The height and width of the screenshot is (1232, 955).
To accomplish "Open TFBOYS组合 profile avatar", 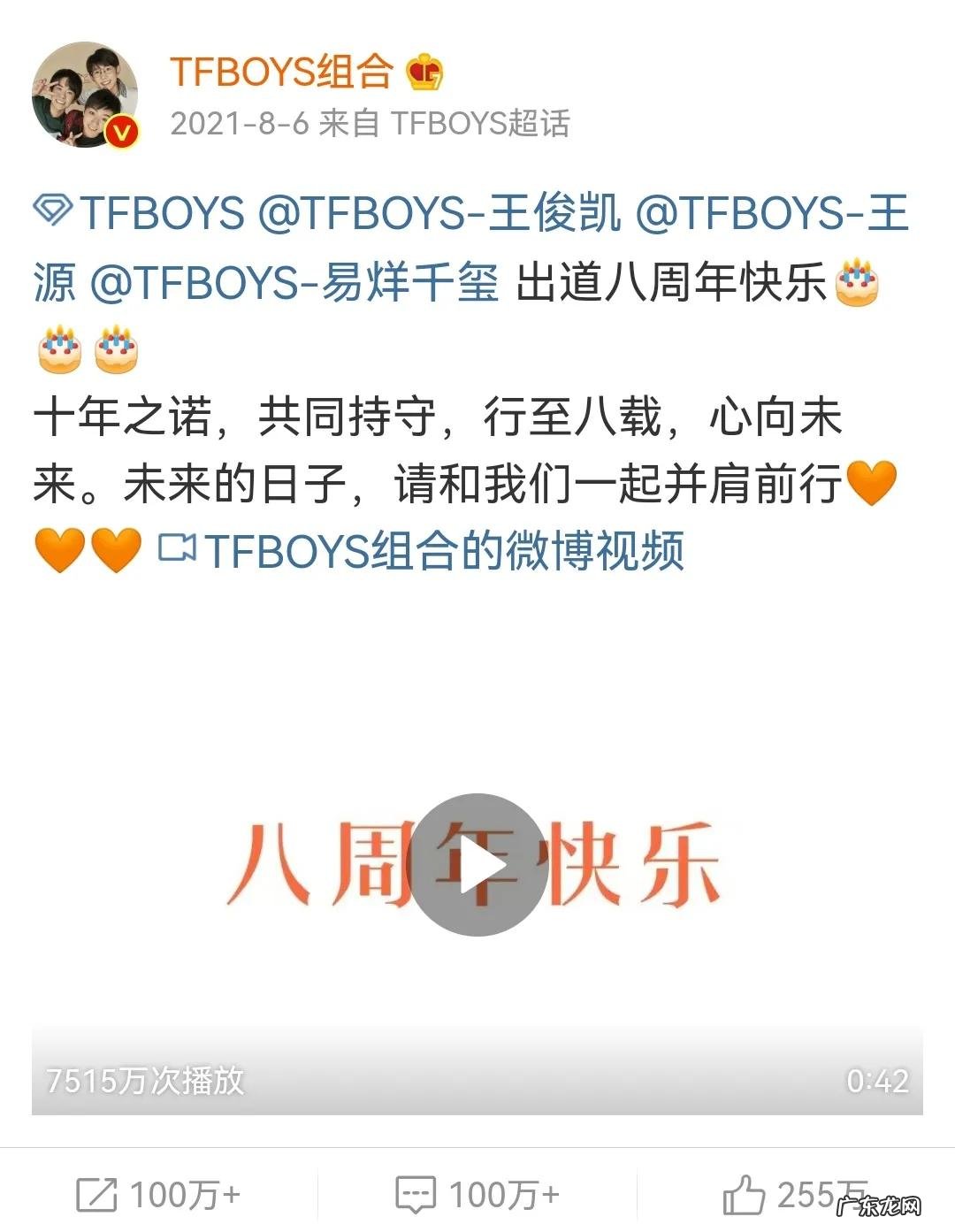I will [x=85, y=94].
